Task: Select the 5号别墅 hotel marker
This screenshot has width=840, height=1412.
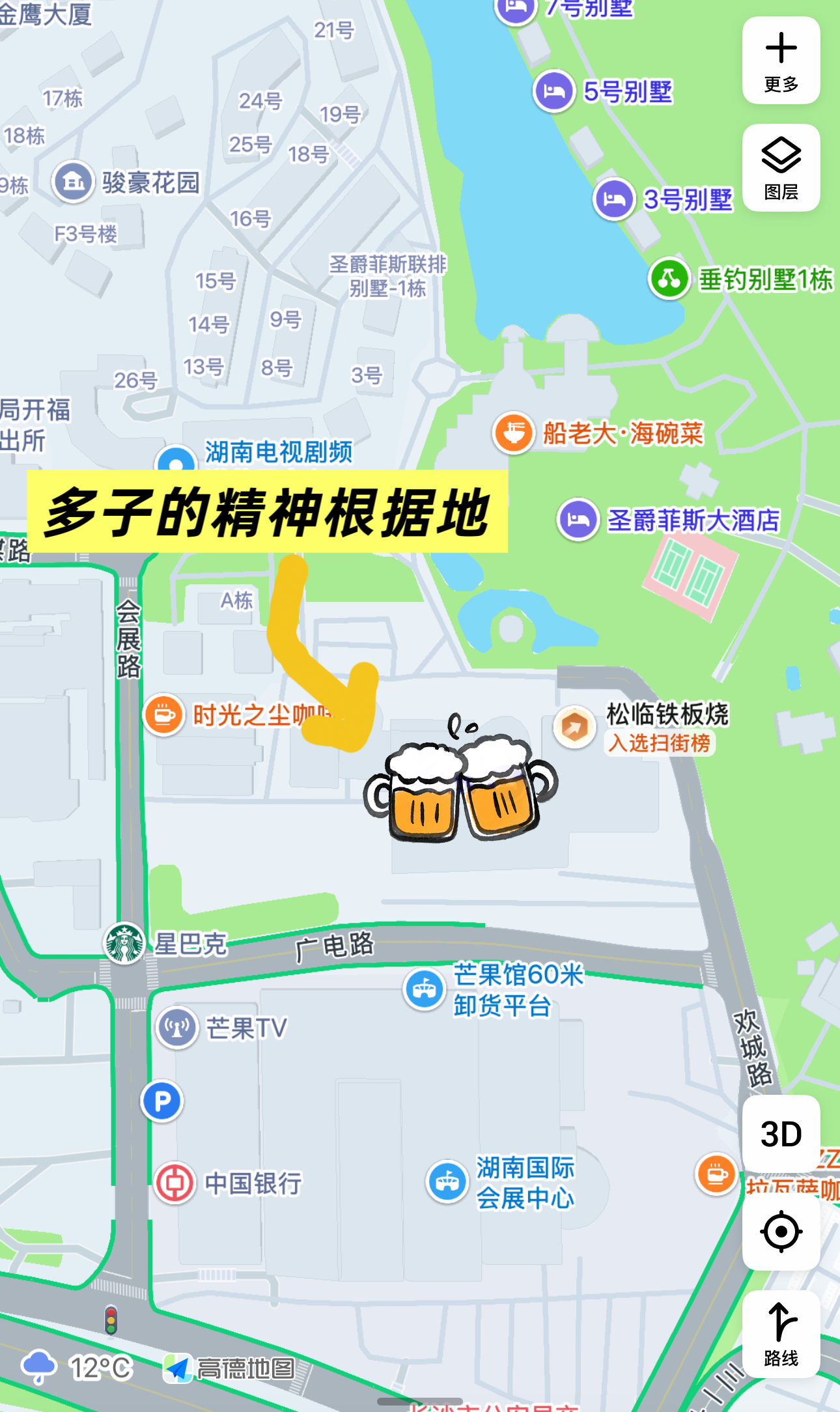Action: click(x=554, y=91)
